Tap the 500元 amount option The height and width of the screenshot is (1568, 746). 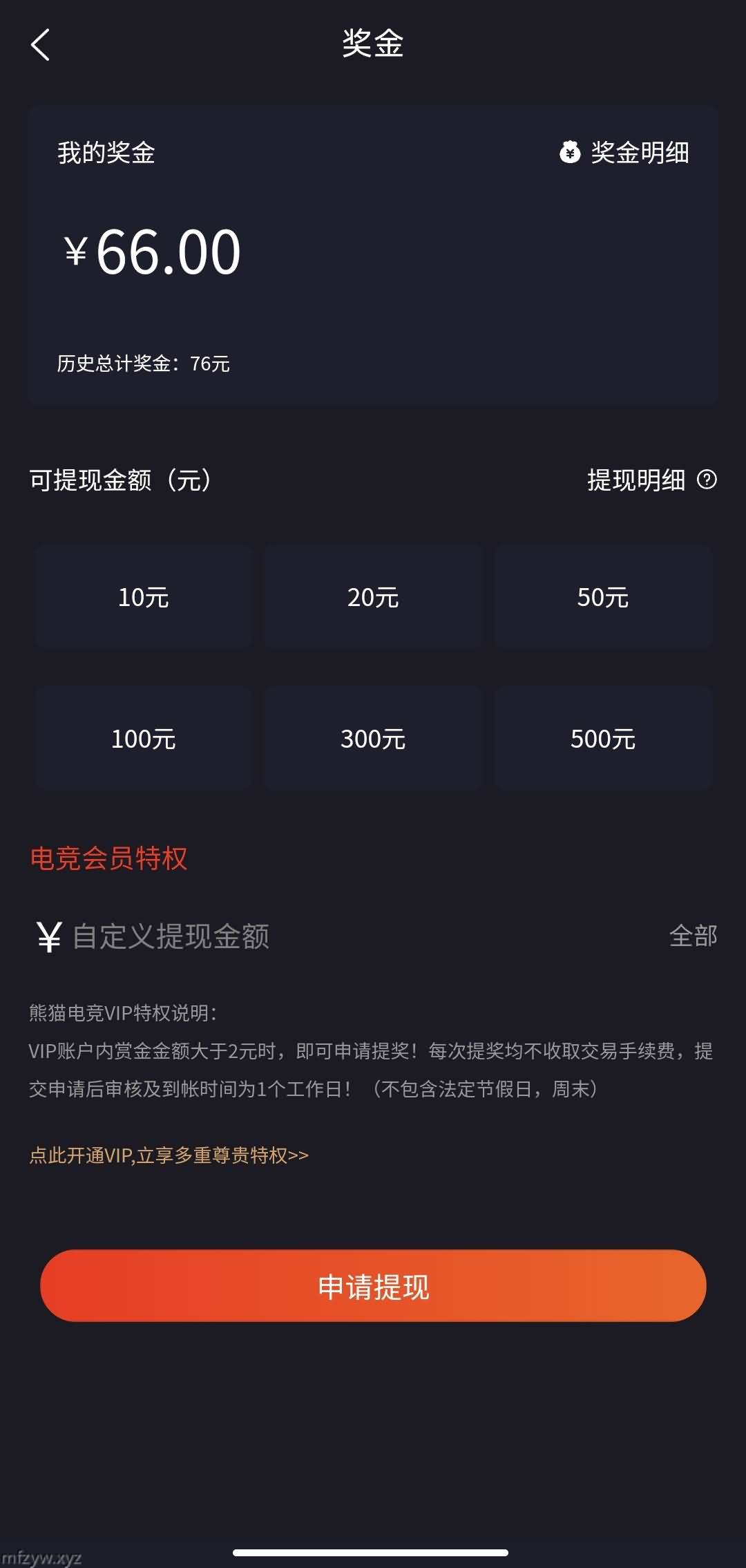[603, 738]
